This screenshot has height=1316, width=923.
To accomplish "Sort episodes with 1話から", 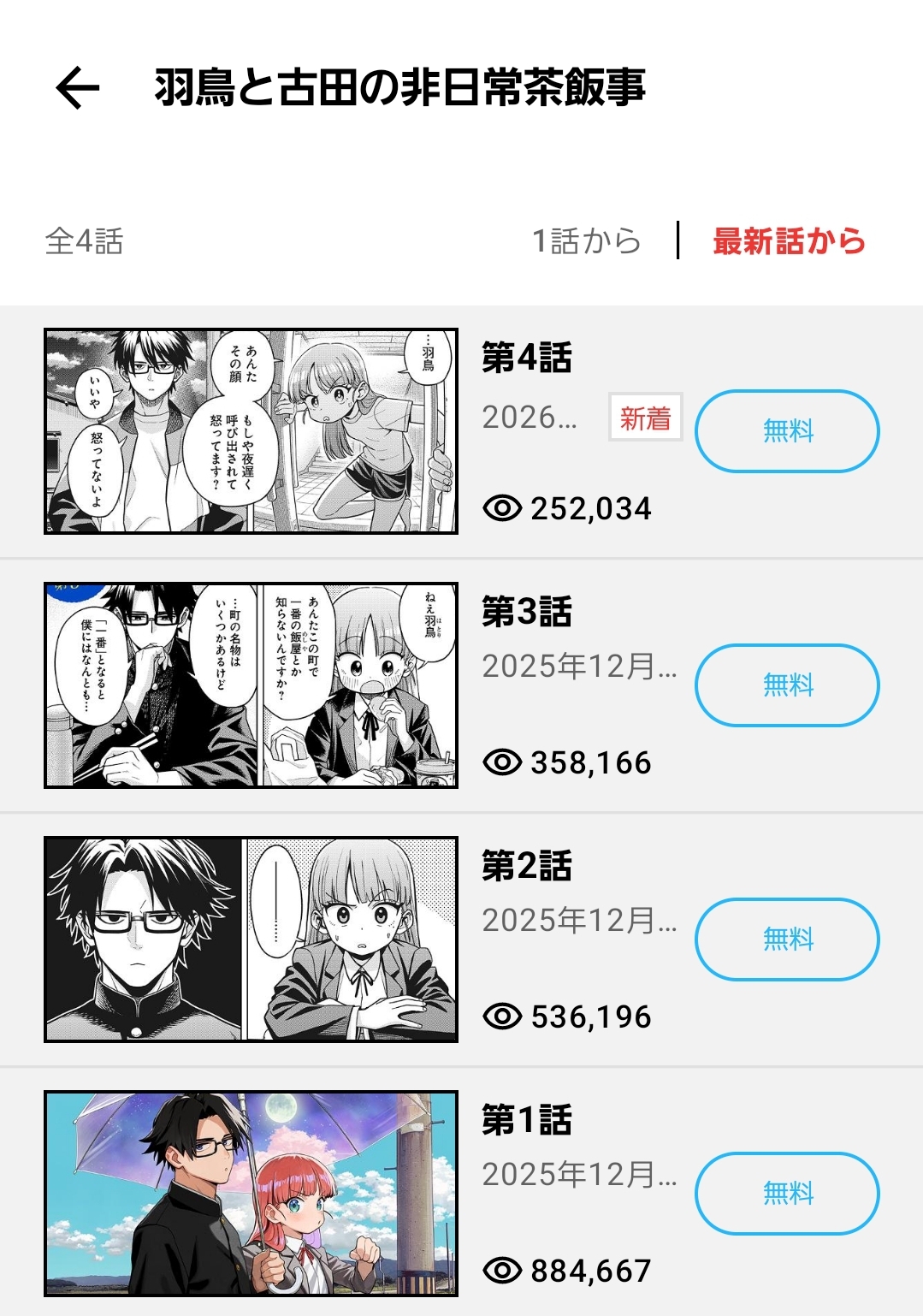I will coord(586,241).
